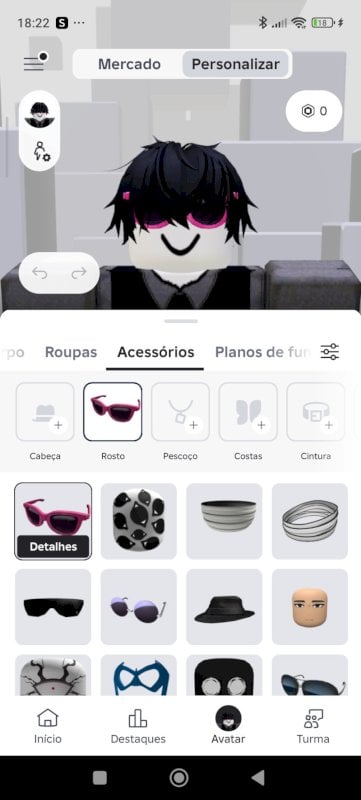
Task: Equip the round purple glasses
Action: point(139,607)
